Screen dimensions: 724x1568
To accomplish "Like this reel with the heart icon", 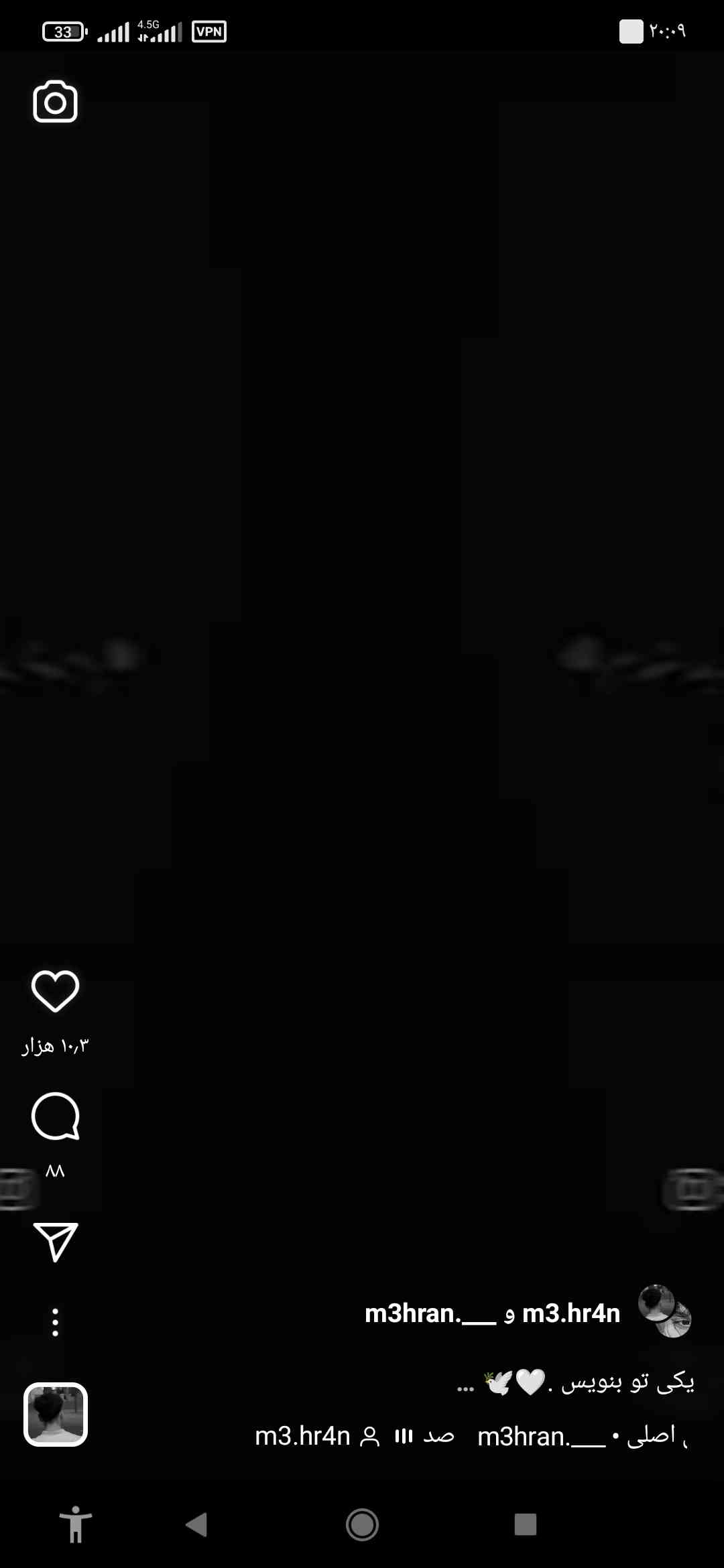I will tap(55, 990).
